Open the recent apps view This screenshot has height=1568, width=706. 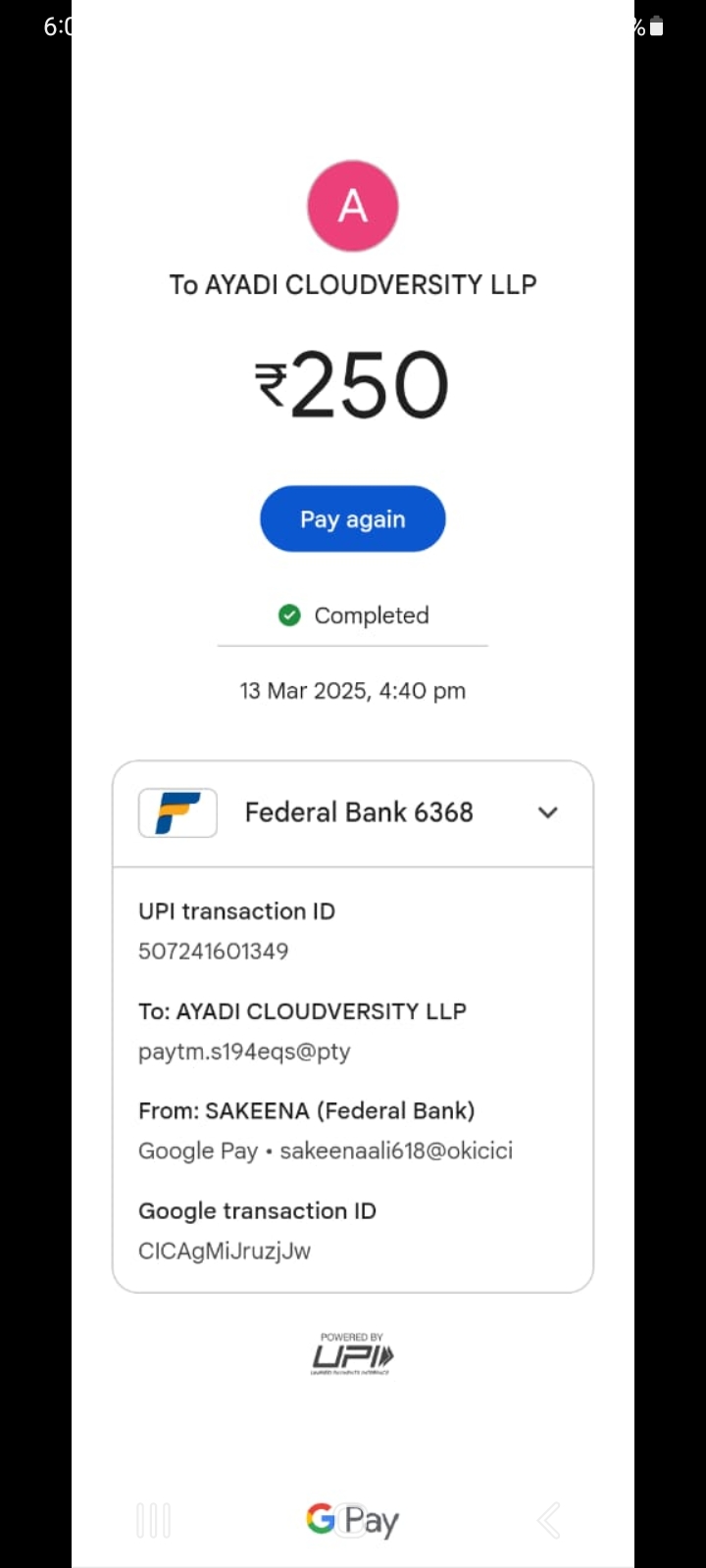[x=154, y=1520]
